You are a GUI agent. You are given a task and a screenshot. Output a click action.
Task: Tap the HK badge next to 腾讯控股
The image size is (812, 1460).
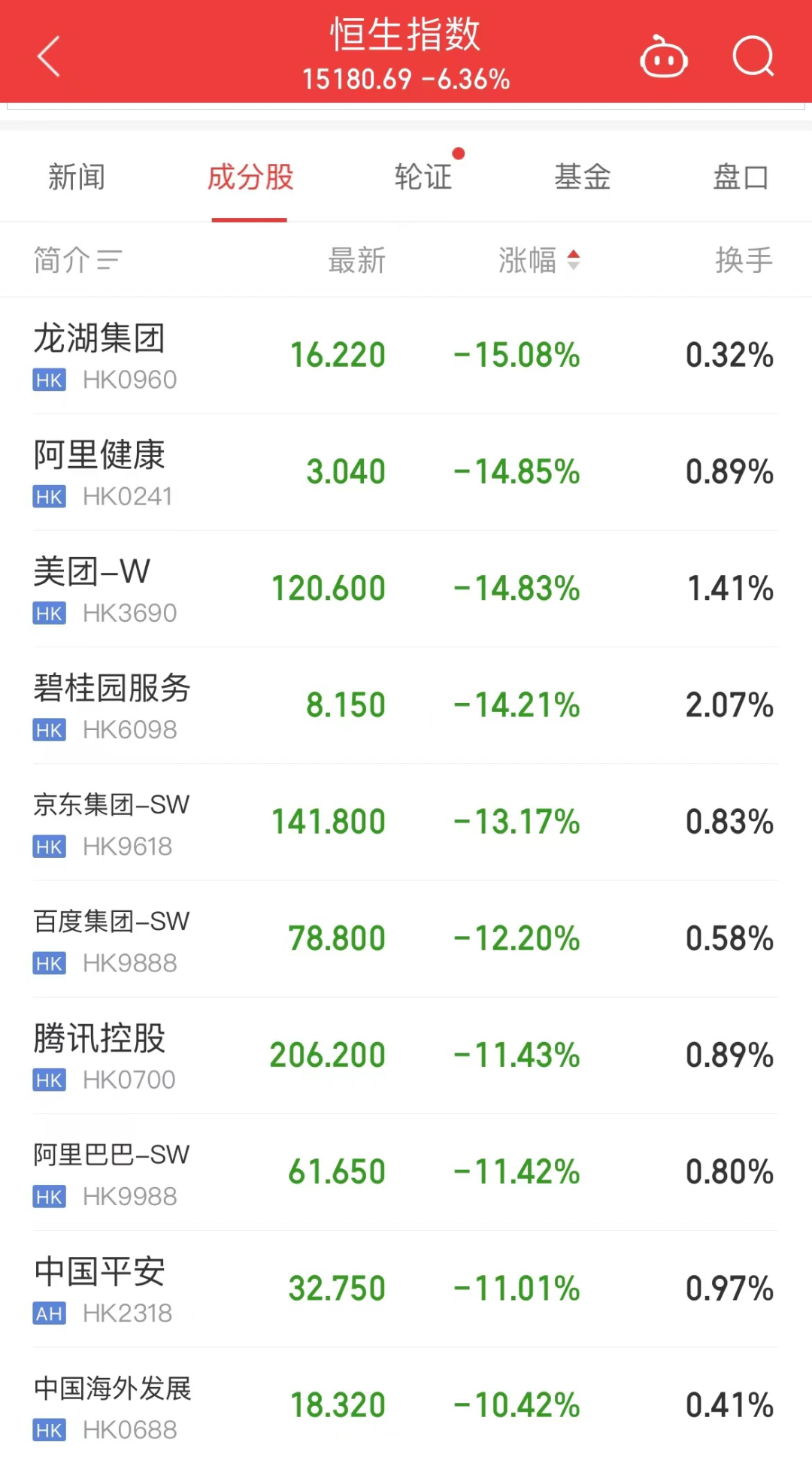pyautogui.click(x=48, y=1080)
